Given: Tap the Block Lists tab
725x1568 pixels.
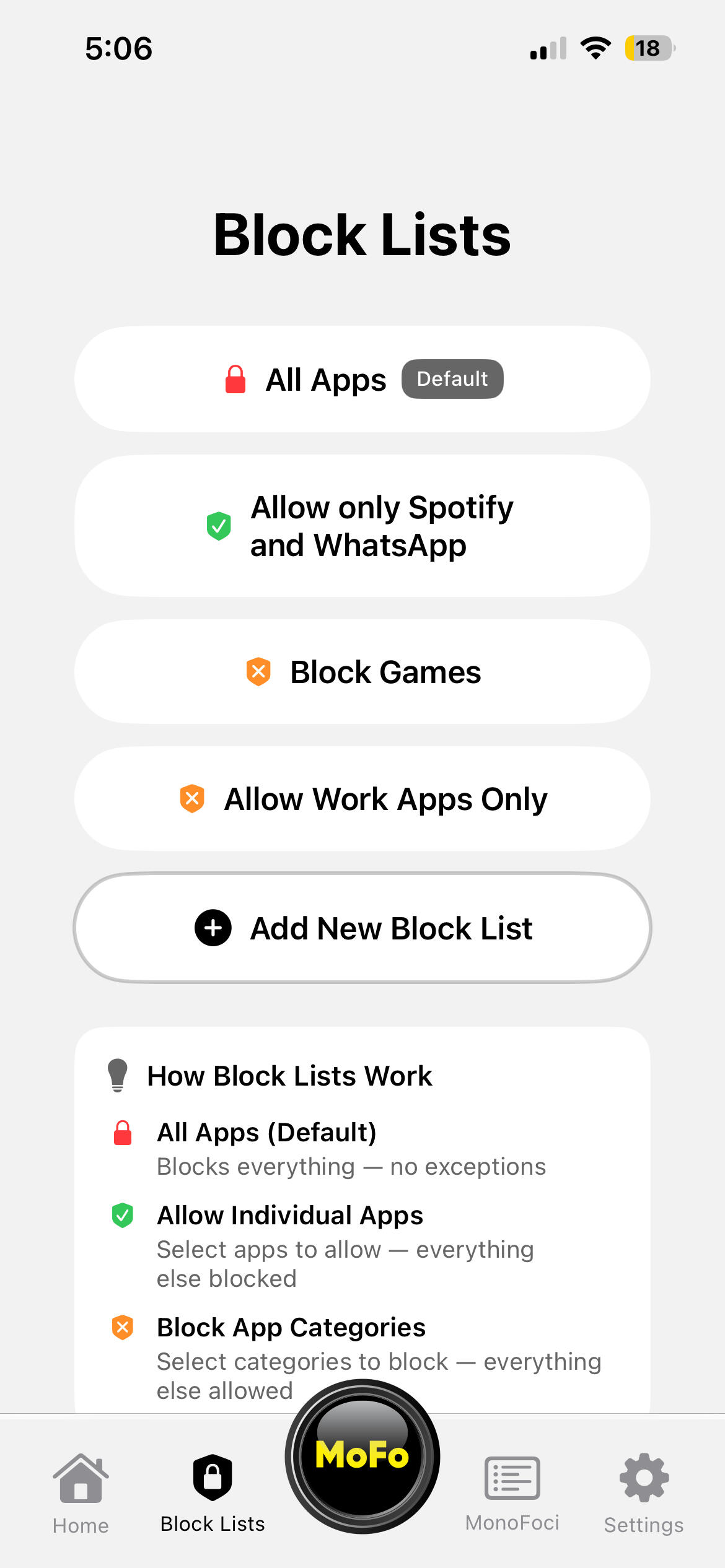Looking at the screenshot, I should [213, 1492].
